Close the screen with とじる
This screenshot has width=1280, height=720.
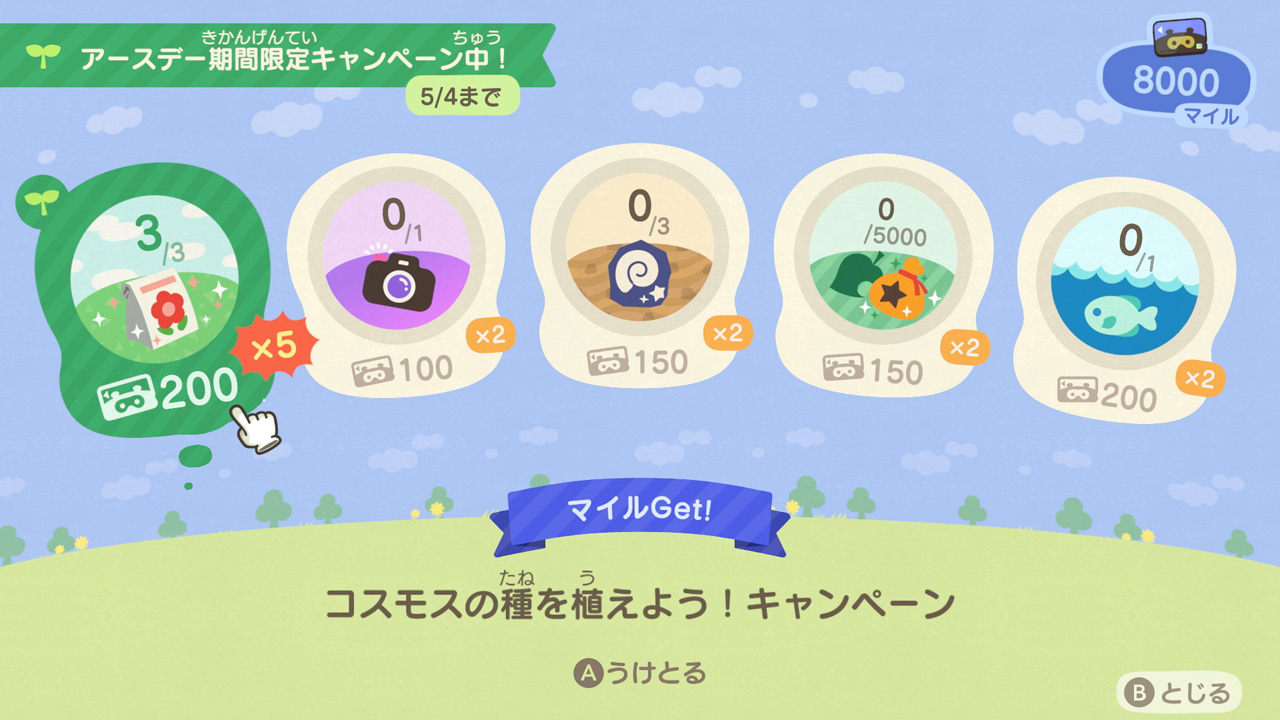tap(1180, 692)
